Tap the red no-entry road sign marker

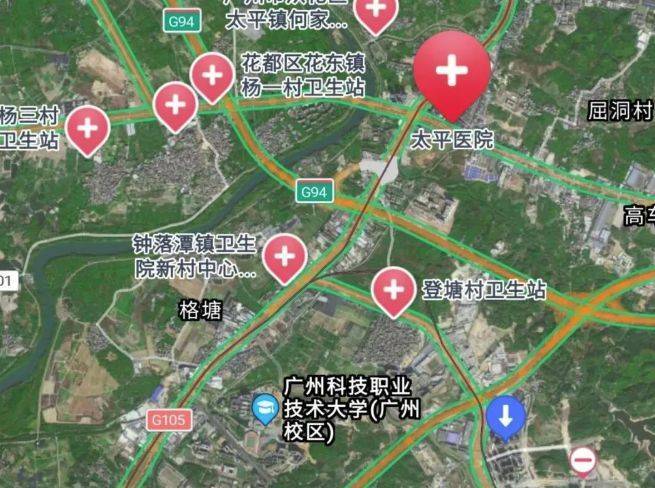(x=583, y=461)
